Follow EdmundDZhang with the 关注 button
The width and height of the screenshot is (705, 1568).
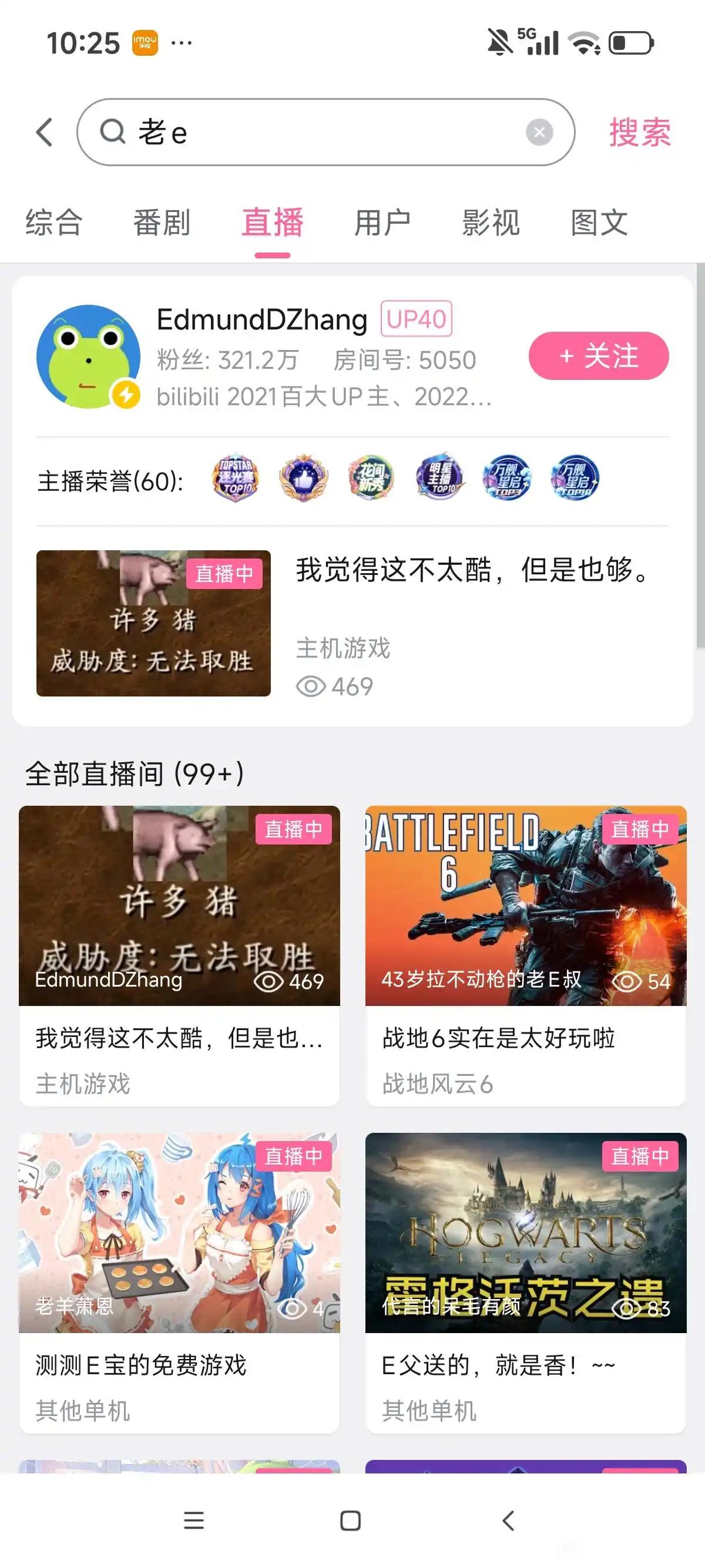[599, 356]
